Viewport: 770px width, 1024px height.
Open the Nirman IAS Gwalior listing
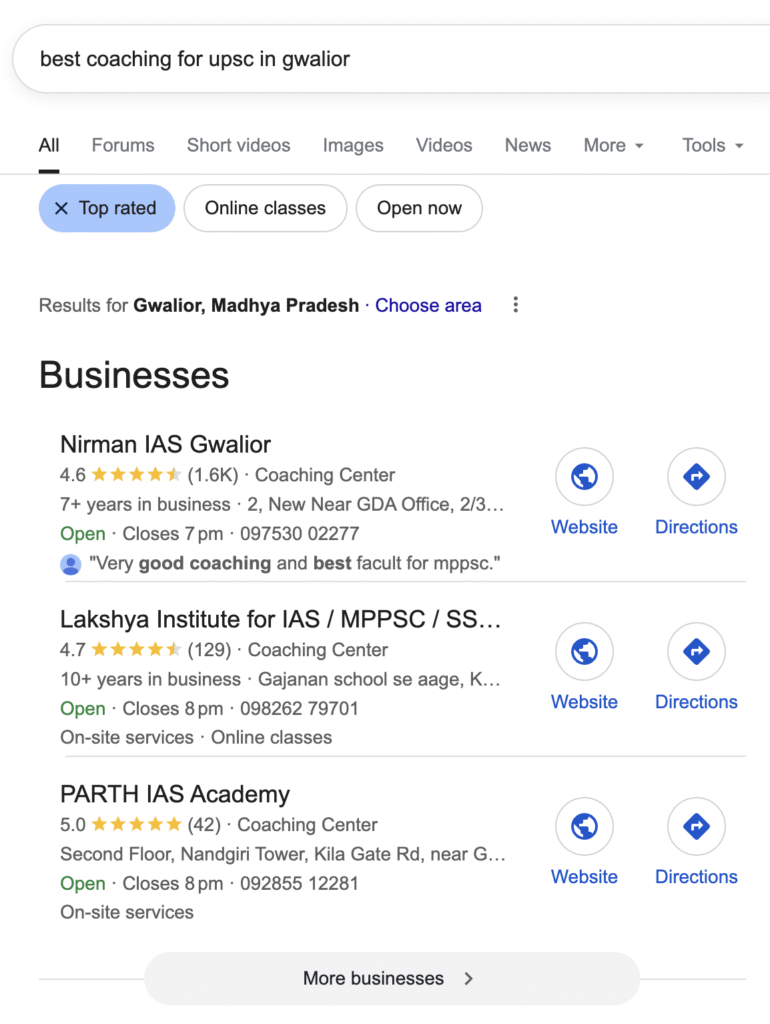click(x=165, y=444)
